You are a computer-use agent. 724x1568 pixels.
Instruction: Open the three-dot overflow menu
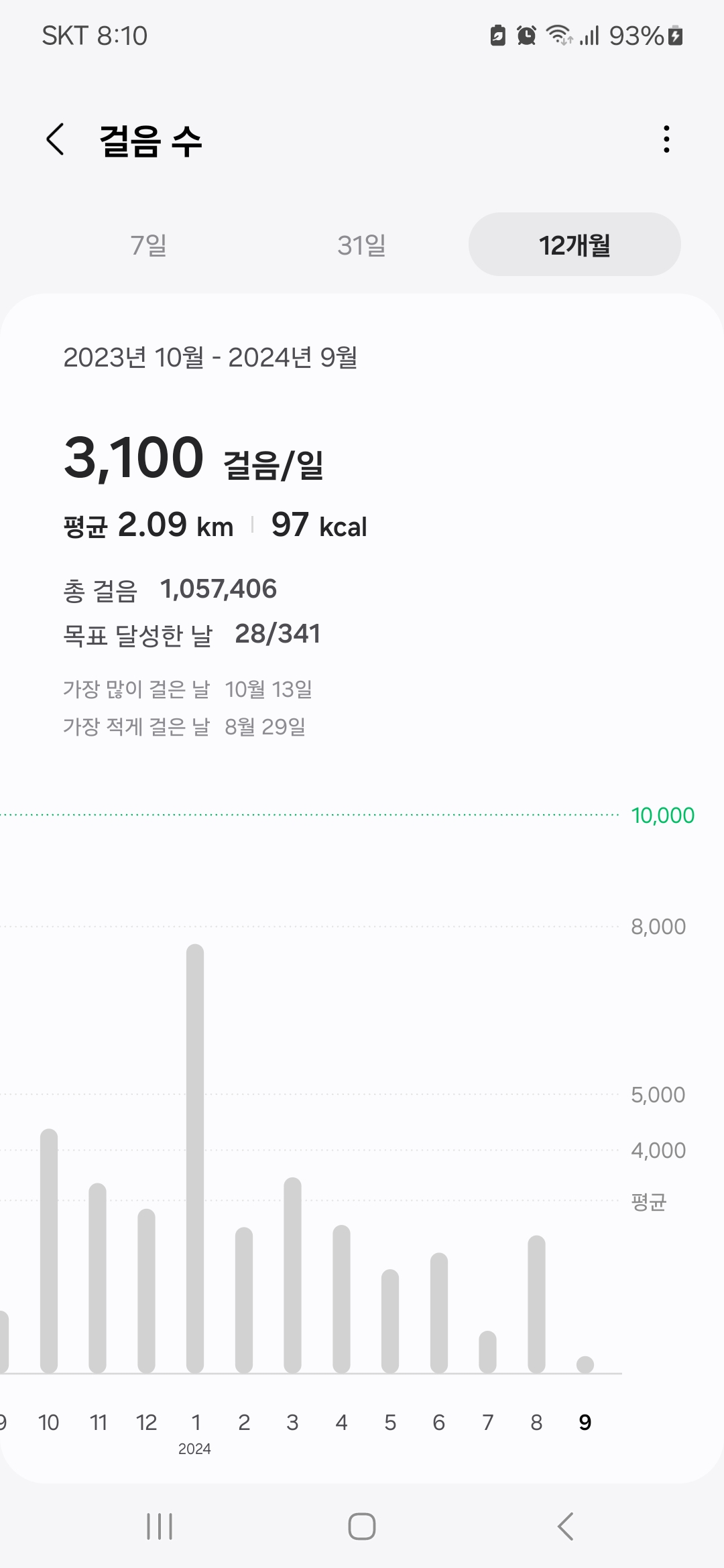coord(666,139)
